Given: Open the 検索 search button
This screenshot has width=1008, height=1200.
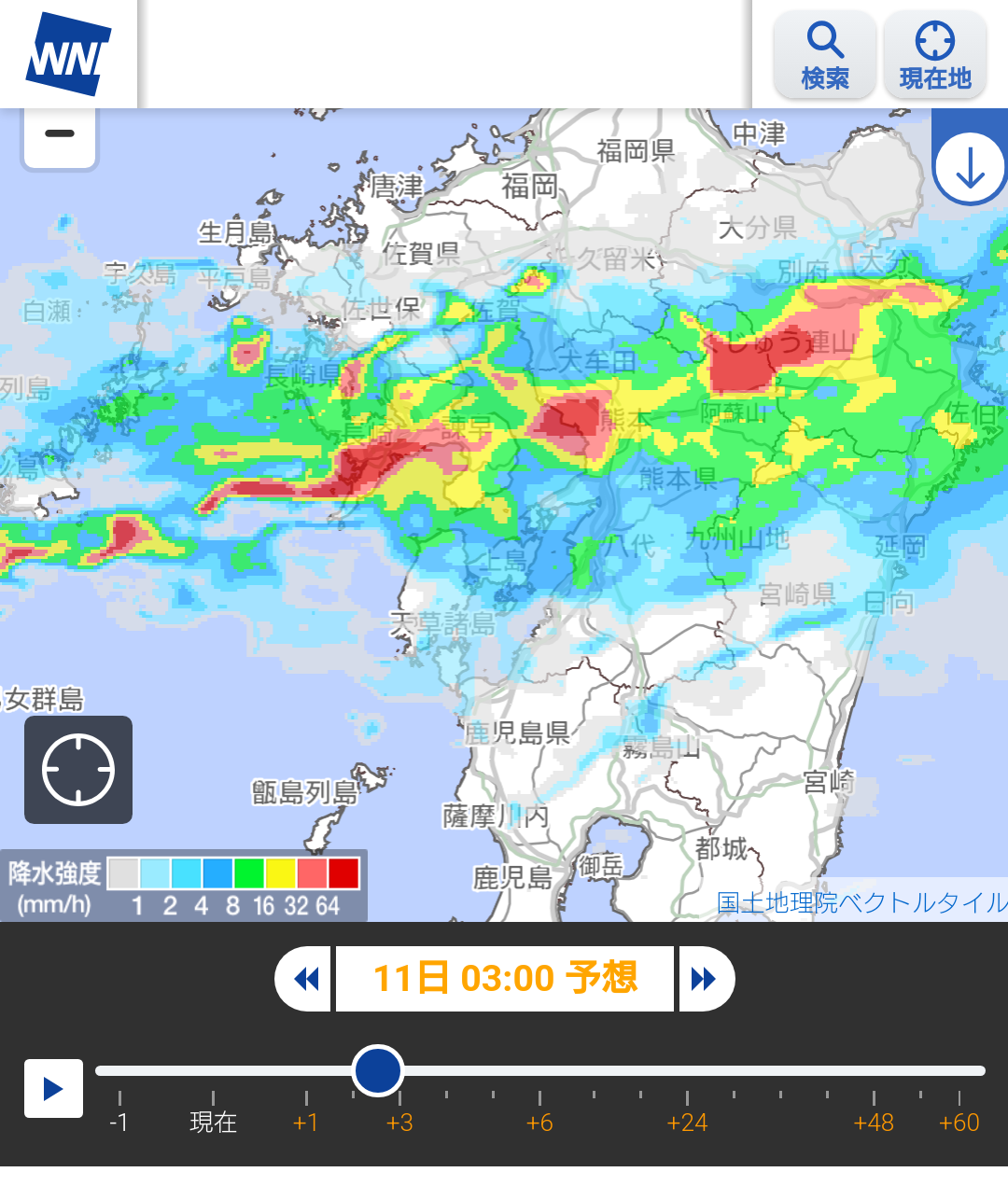Looking at the screenshot, I should [x=825, y=56].
